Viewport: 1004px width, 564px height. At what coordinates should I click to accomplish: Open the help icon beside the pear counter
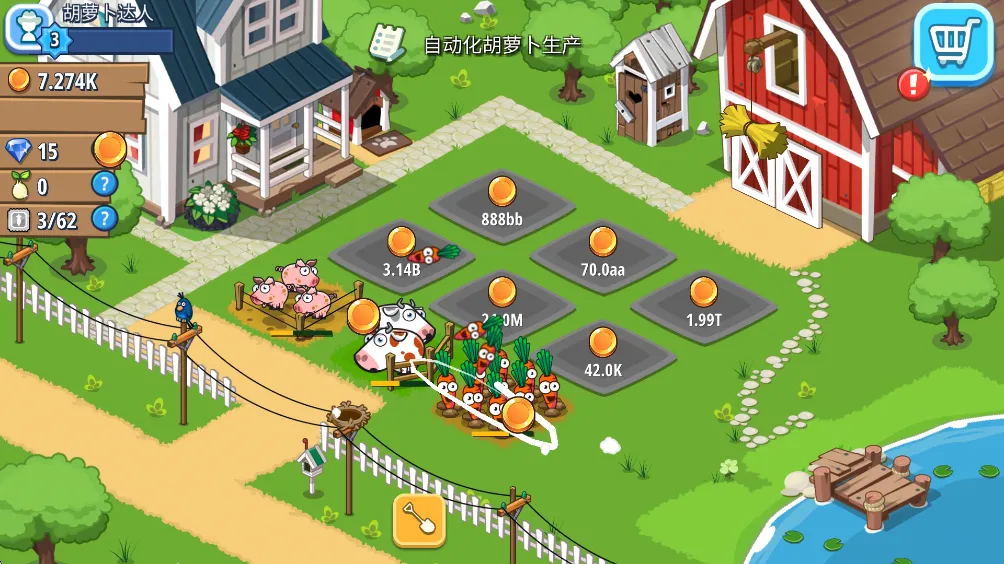104,184
